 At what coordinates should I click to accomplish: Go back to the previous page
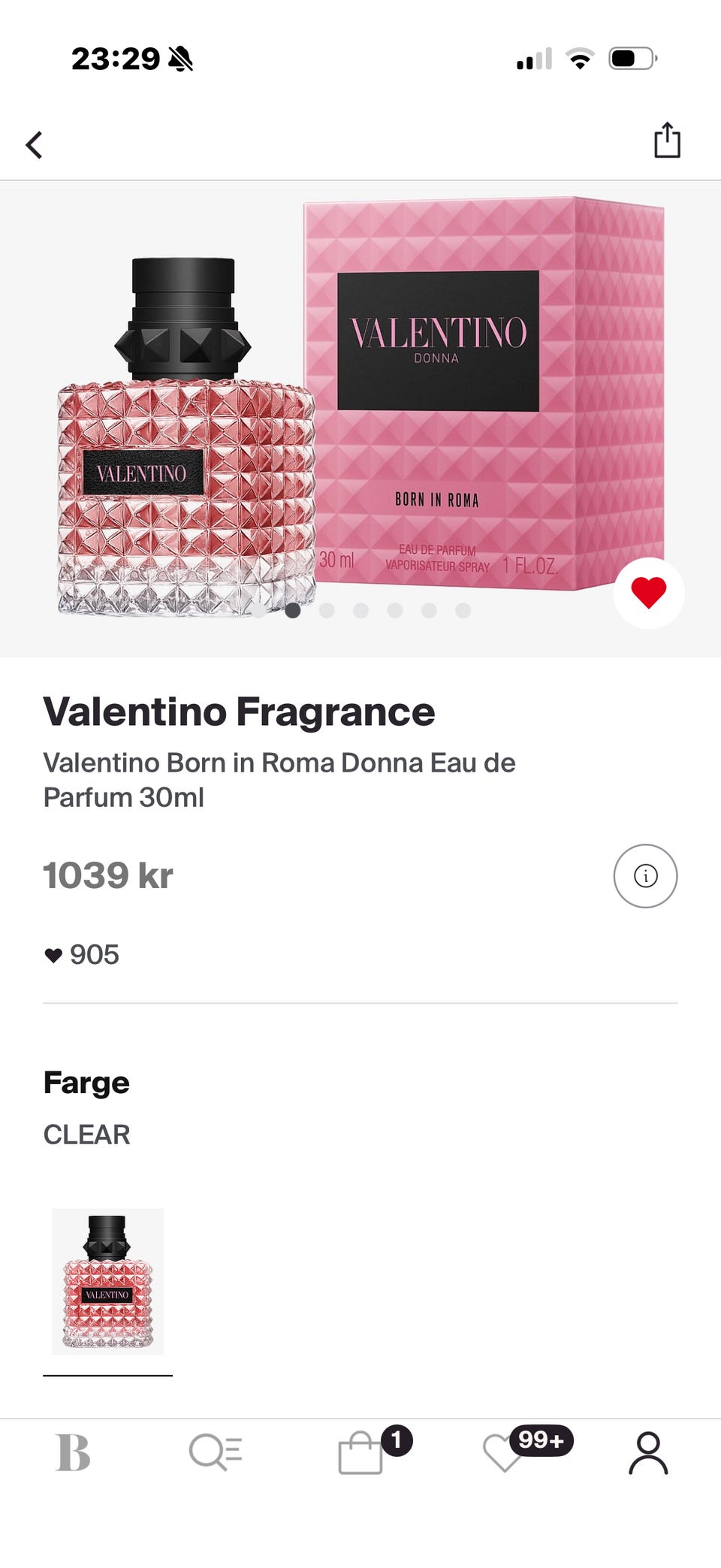pyautogui.click(x=34, y=145)
